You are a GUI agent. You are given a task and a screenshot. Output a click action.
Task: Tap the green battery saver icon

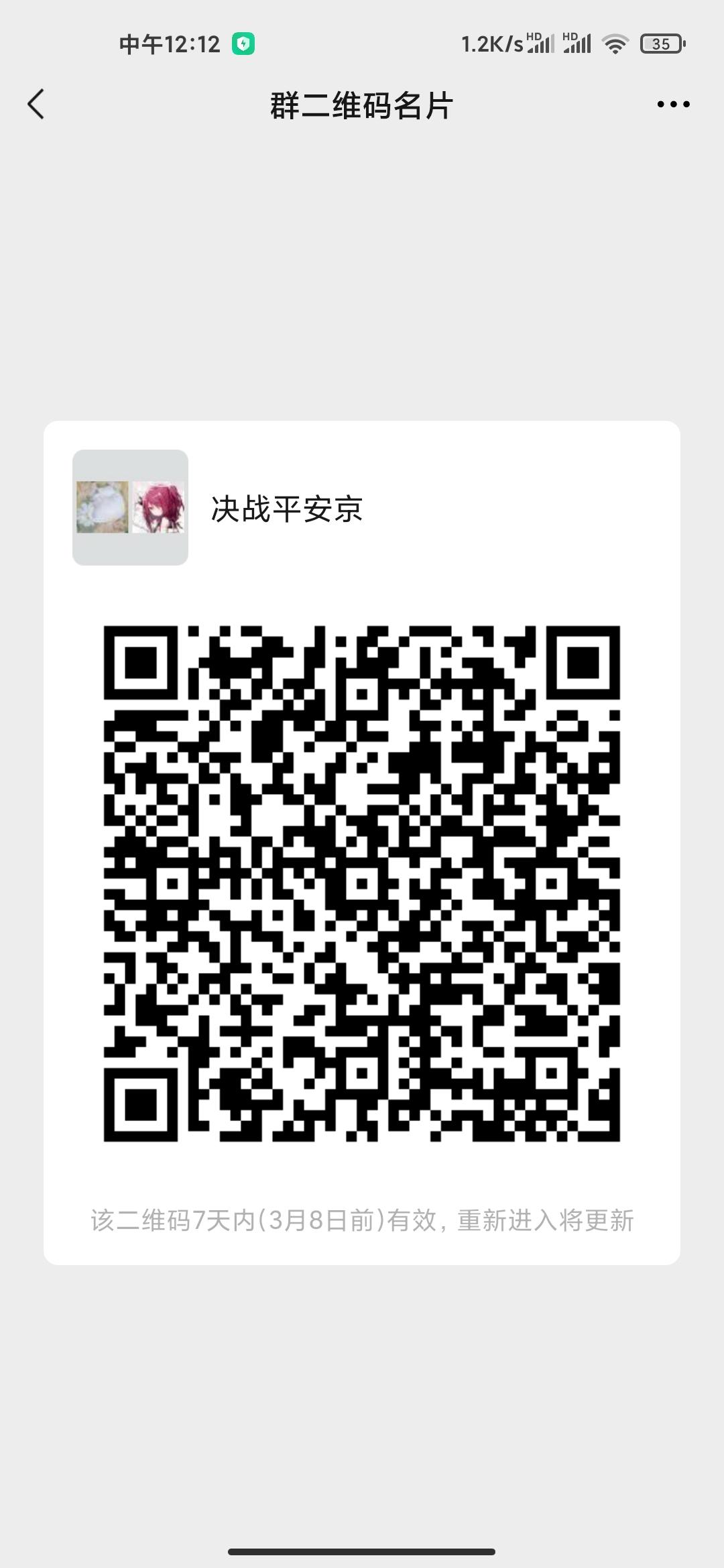coord(243,43)
